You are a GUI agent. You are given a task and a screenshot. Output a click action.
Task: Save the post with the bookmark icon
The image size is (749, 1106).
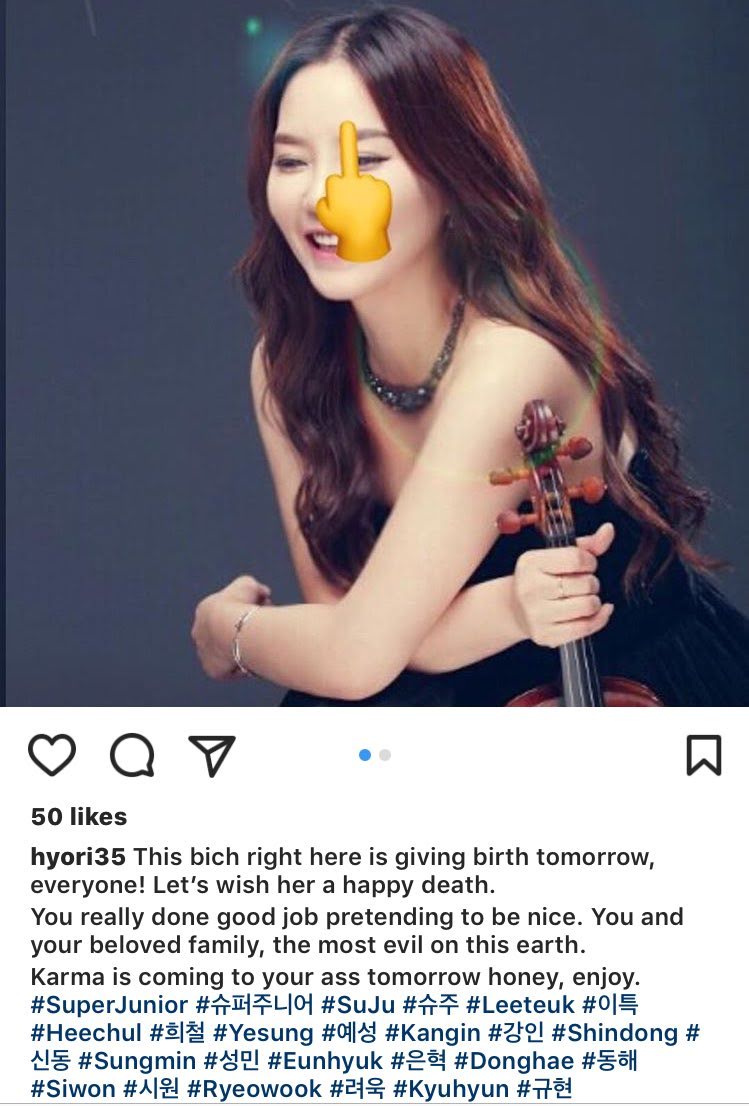[x=704, y=755]
